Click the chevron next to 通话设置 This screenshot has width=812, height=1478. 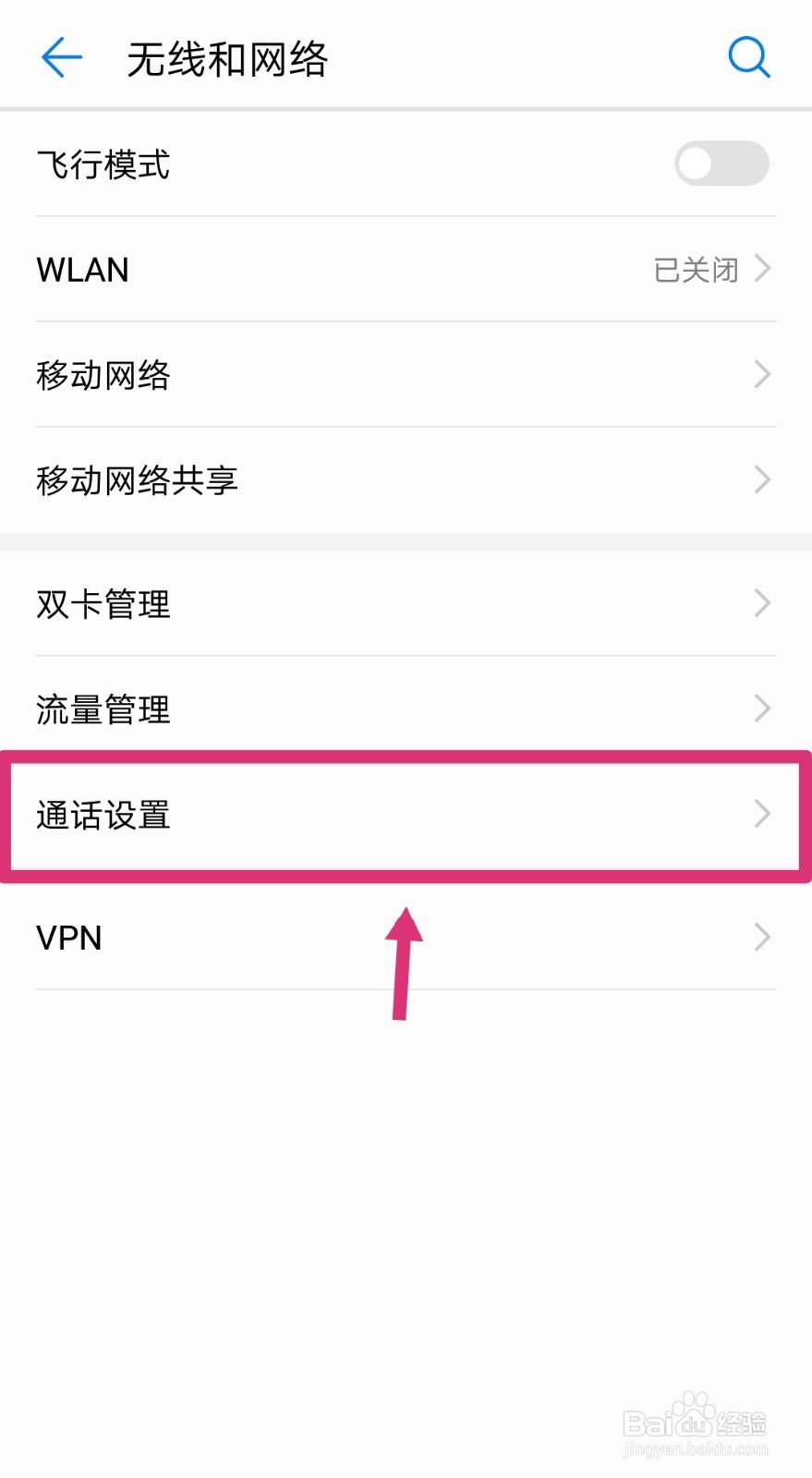[x=762, y=815]
